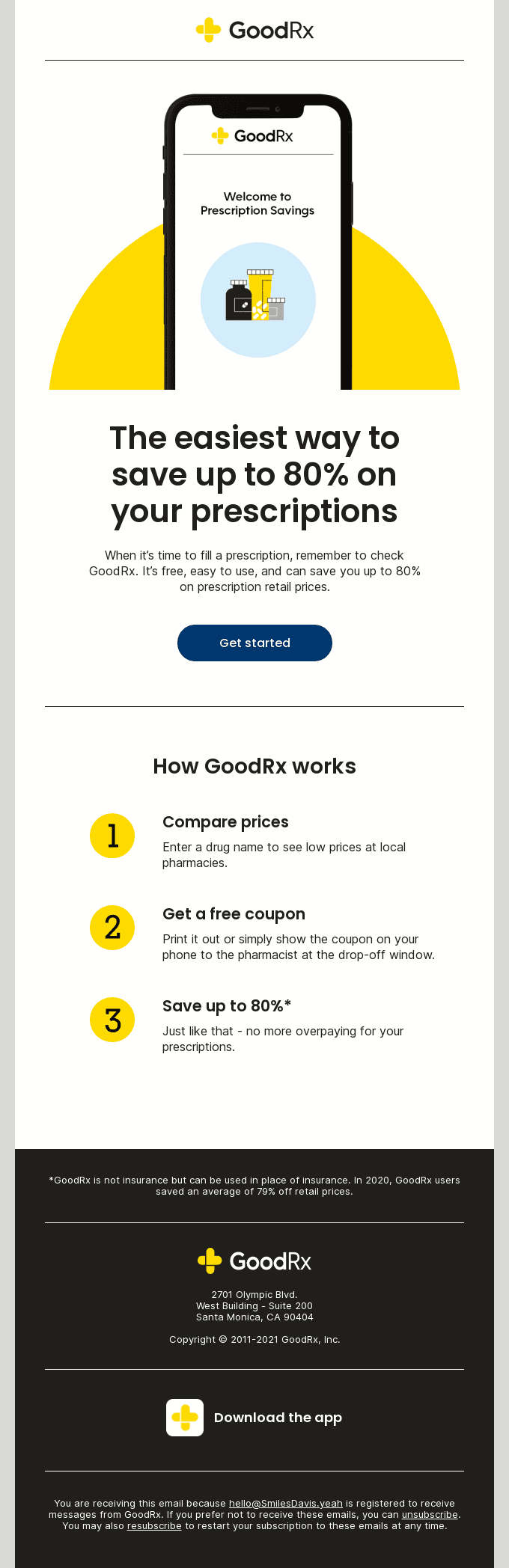Viewport: 509px width, 1568px height.
Task: Tap the resubscribe link
Action: pyautogui.click(x=154, y=1525)
